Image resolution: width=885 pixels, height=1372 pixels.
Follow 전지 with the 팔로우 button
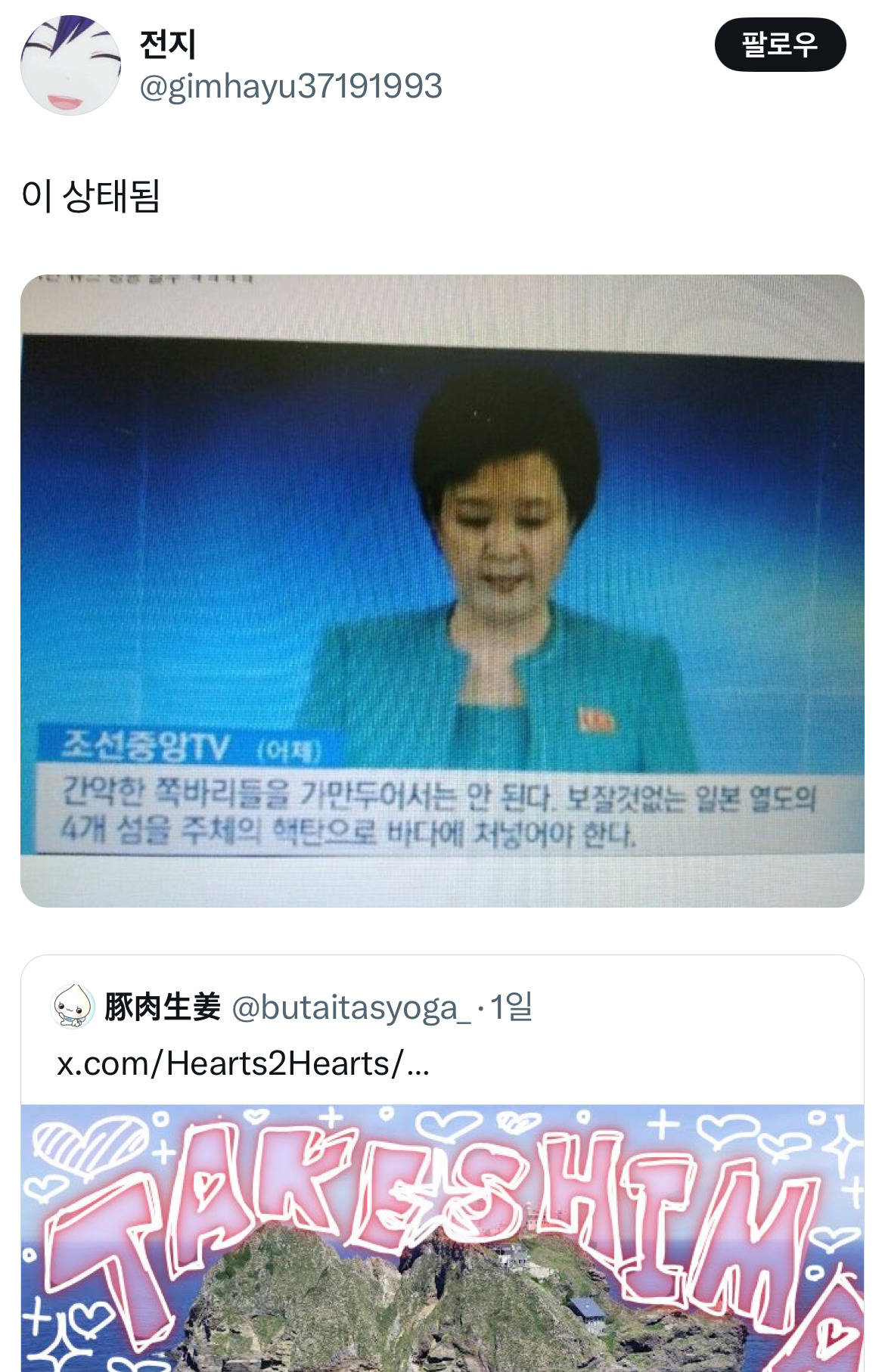(x=779, y=45)
